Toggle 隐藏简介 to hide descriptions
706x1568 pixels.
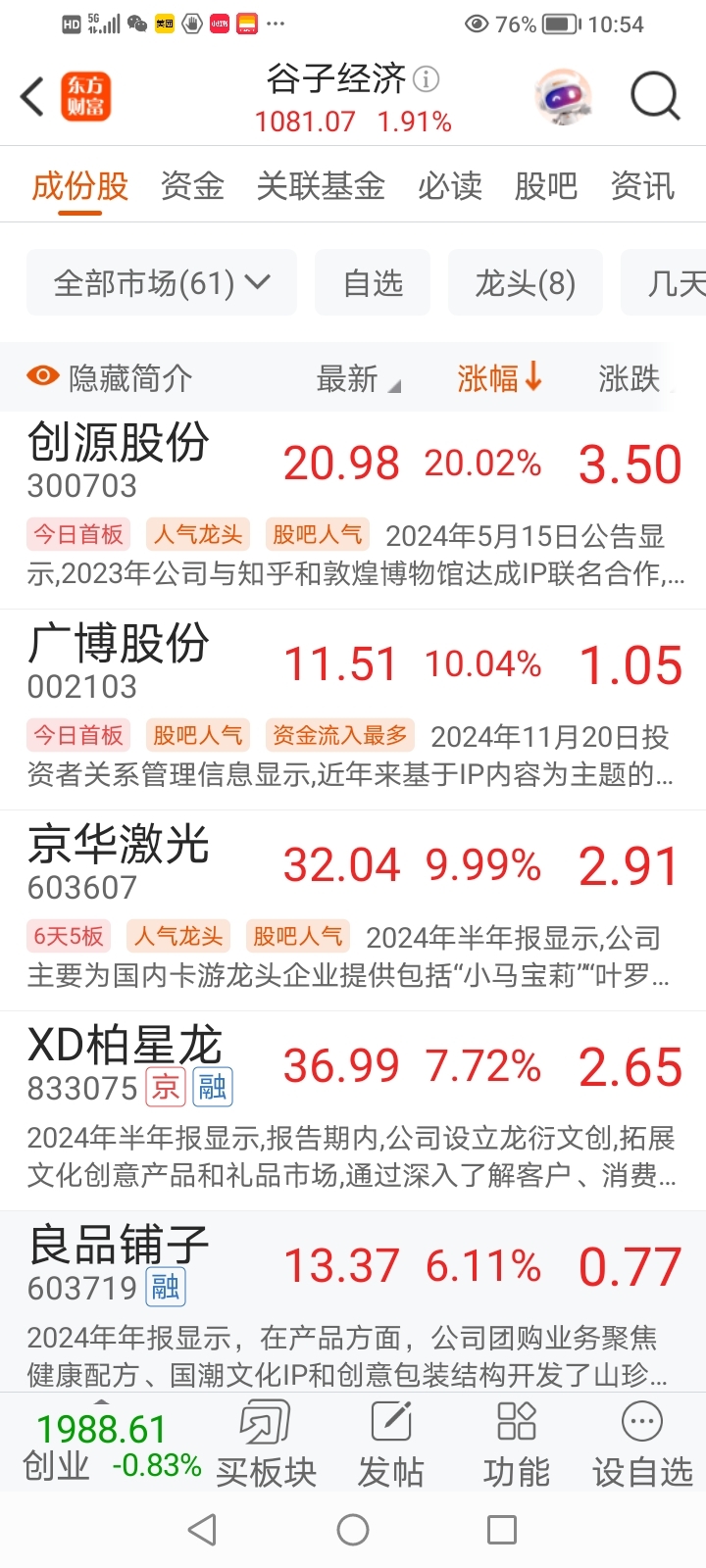pos(110,377)
